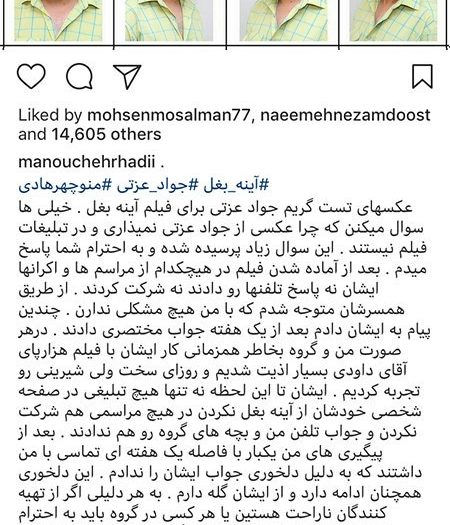Open the hashtag #منوچهرهادی
450x525 pixels.
(65, 185)
